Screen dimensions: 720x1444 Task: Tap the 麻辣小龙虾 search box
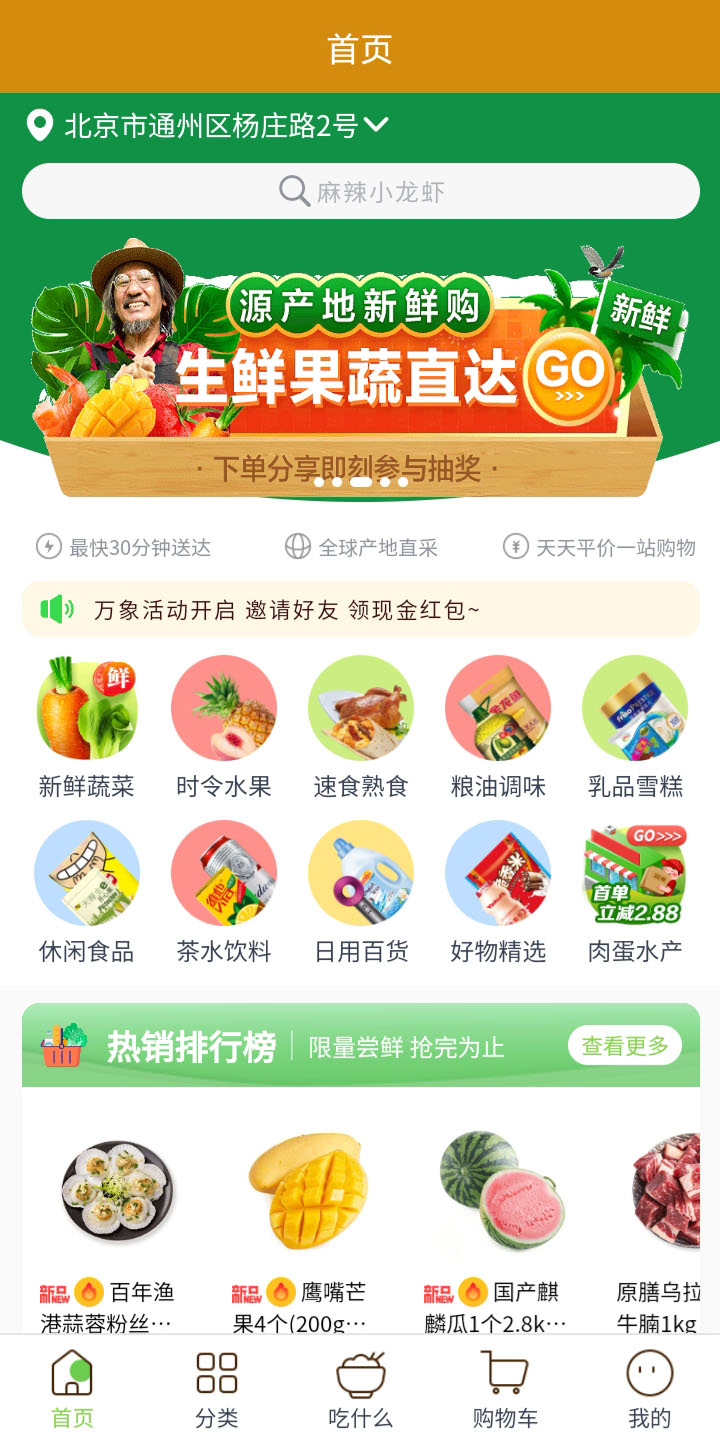360,191
